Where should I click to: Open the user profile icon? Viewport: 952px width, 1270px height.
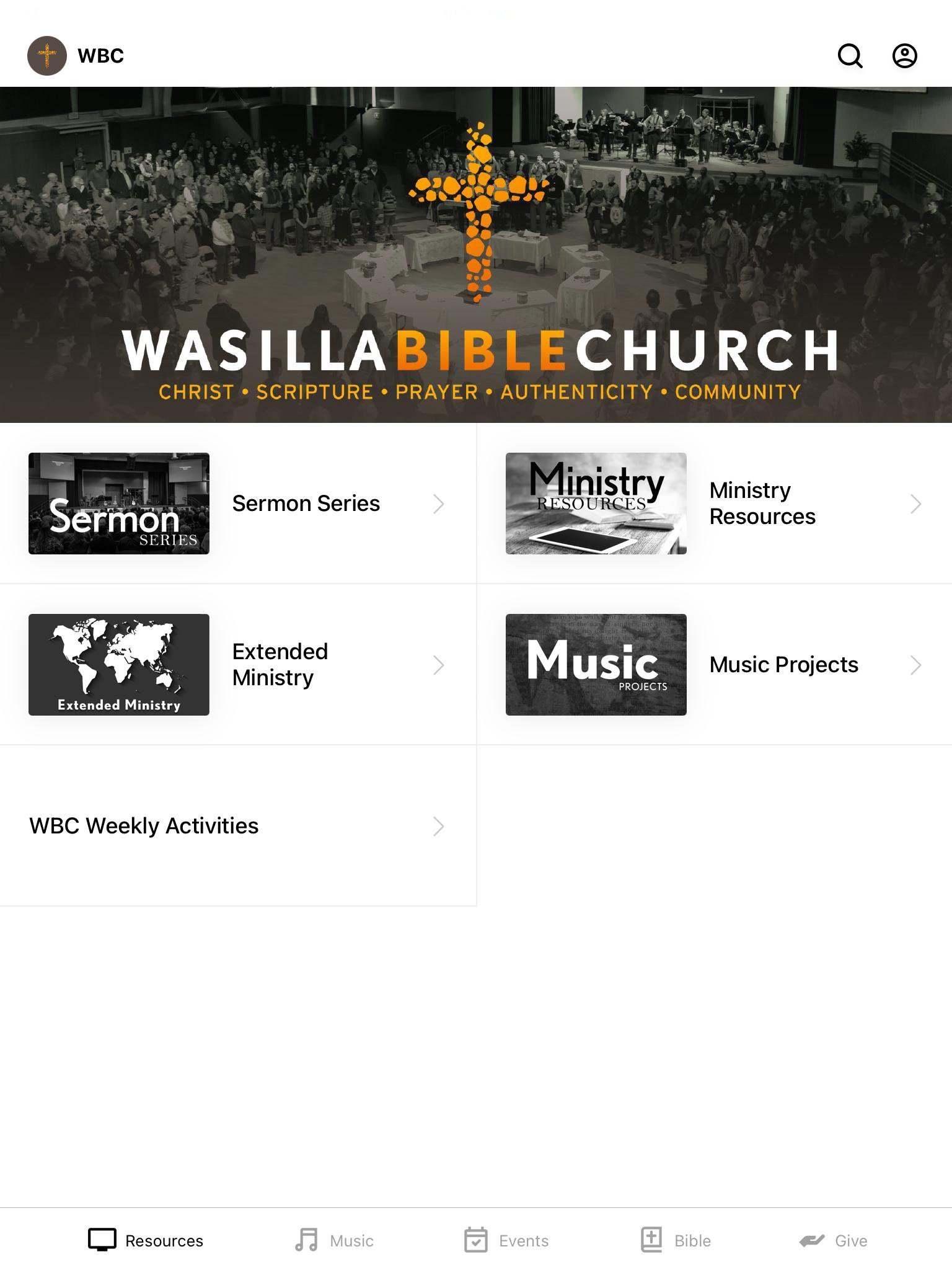904,56
